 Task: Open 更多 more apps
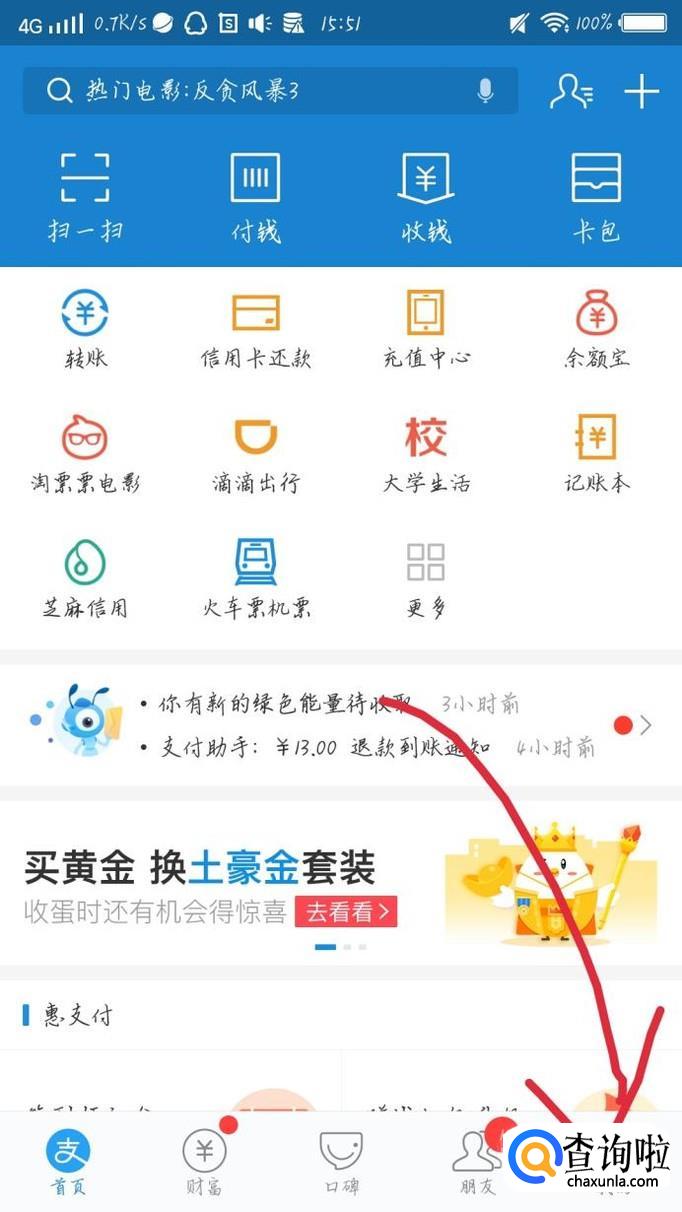tap(426, 578)
